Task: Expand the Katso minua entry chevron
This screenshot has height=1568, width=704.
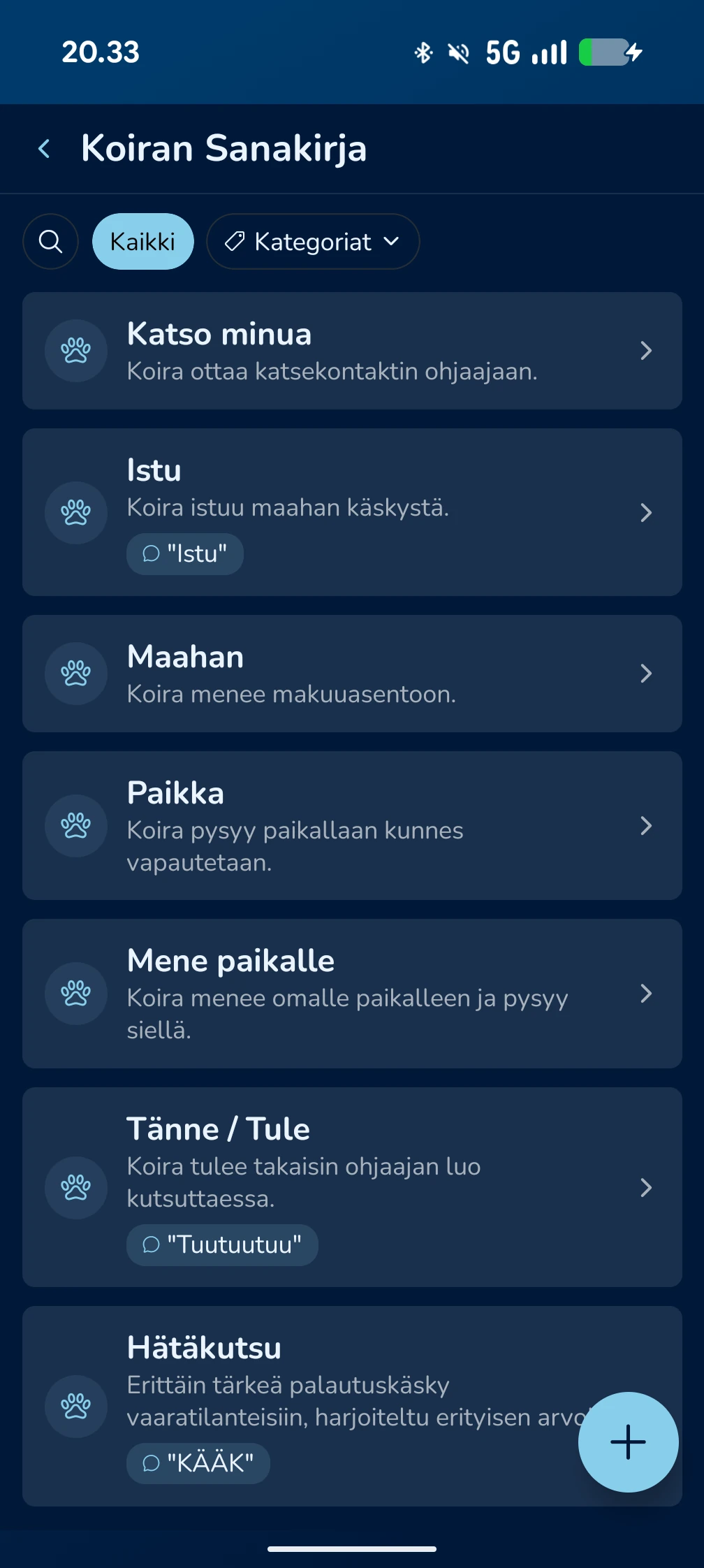Action: [x=646, y=351]
